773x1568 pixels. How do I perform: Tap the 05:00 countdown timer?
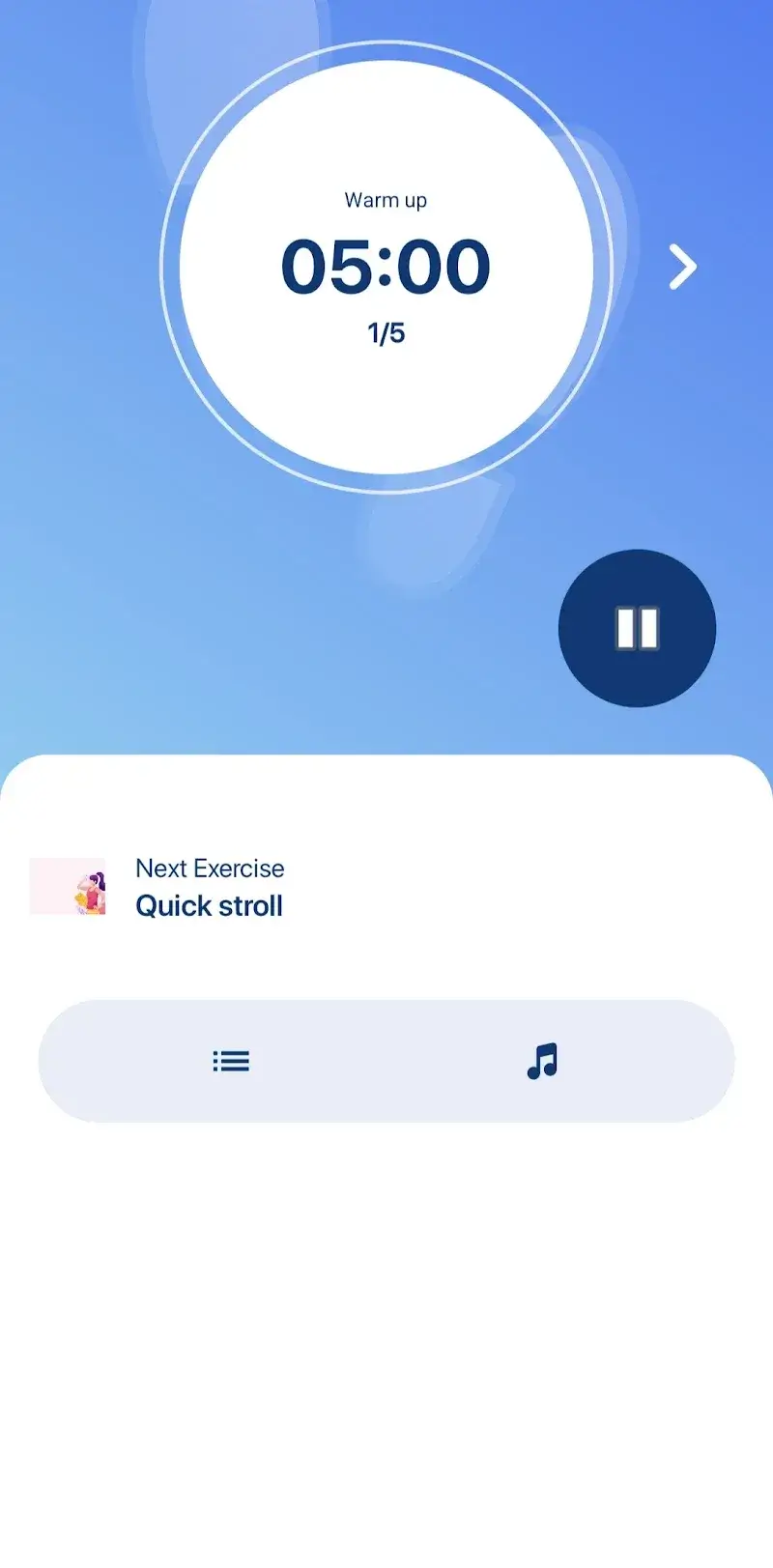pos(386,266)
